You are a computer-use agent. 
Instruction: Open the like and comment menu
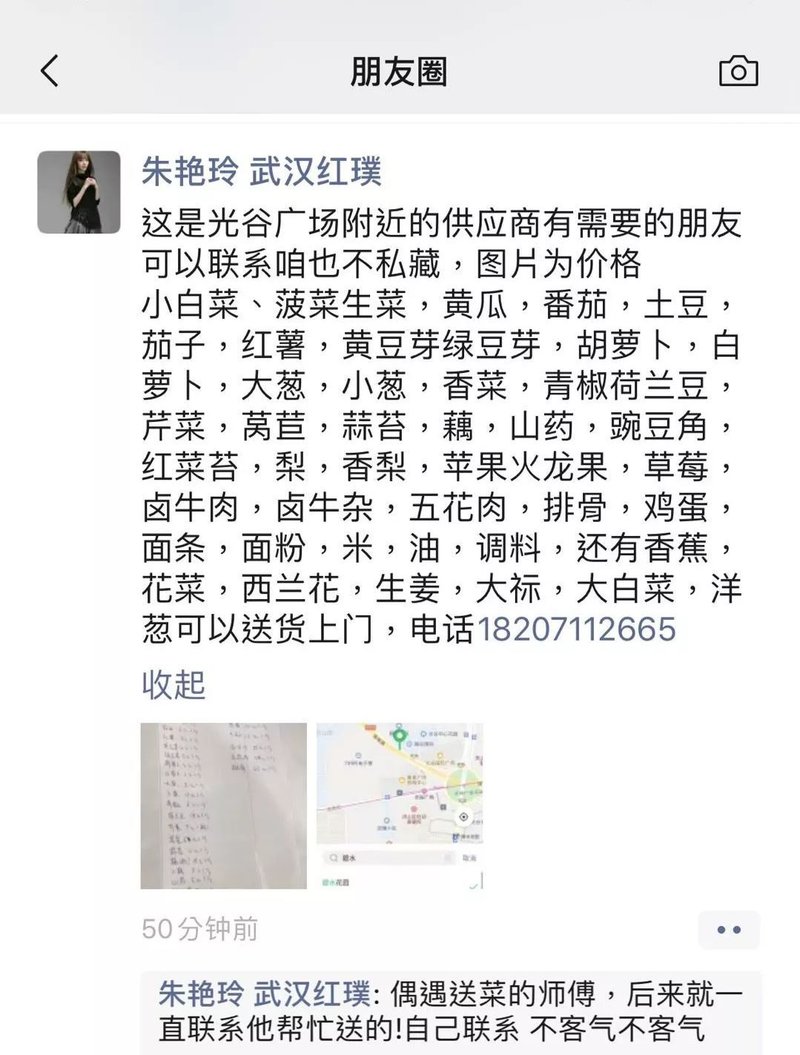pos(729,930)
